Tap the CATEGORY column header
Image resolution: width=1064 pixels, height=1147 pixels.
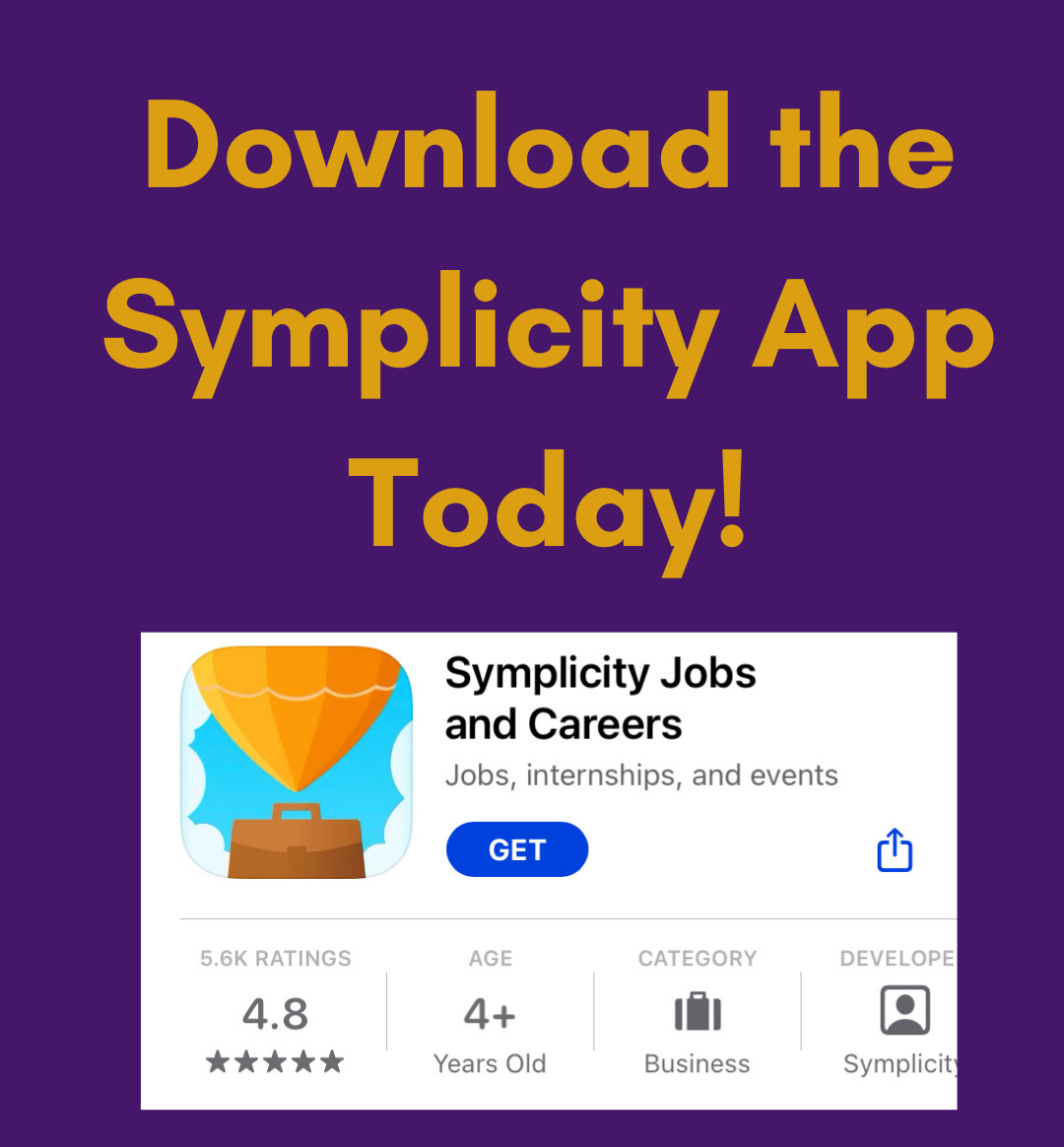tap(698, 958)
